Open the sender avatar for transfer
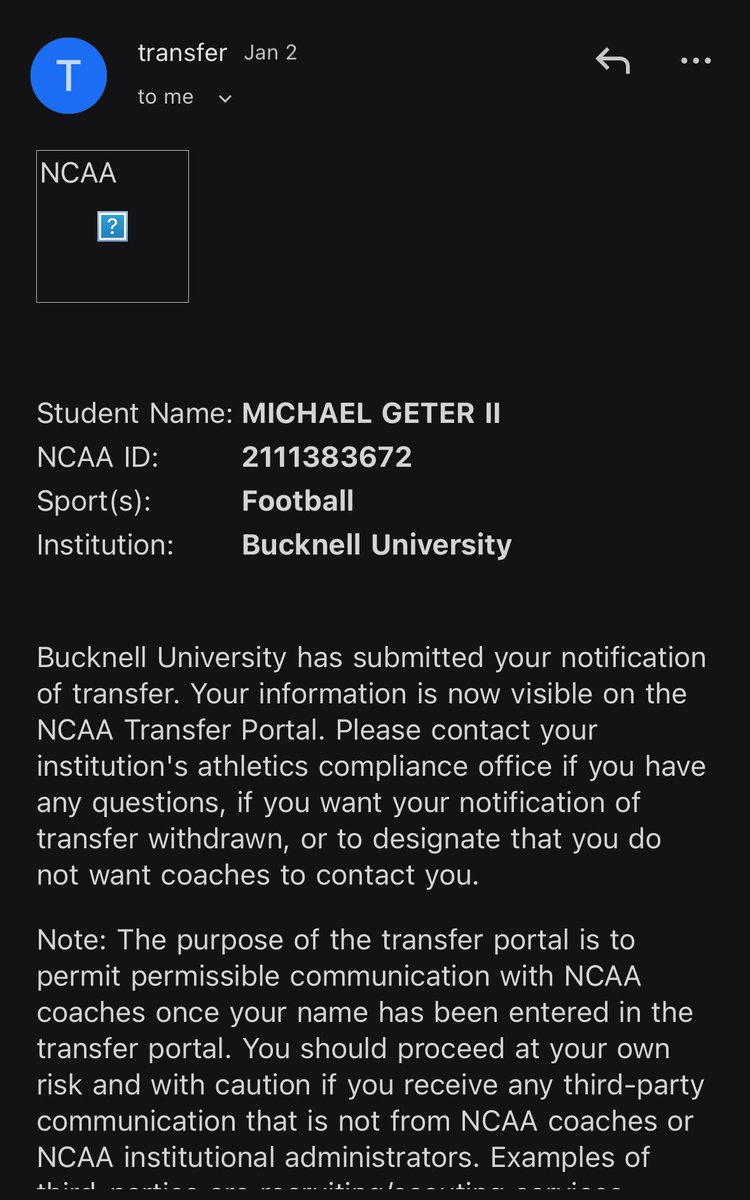 point(68,75)
